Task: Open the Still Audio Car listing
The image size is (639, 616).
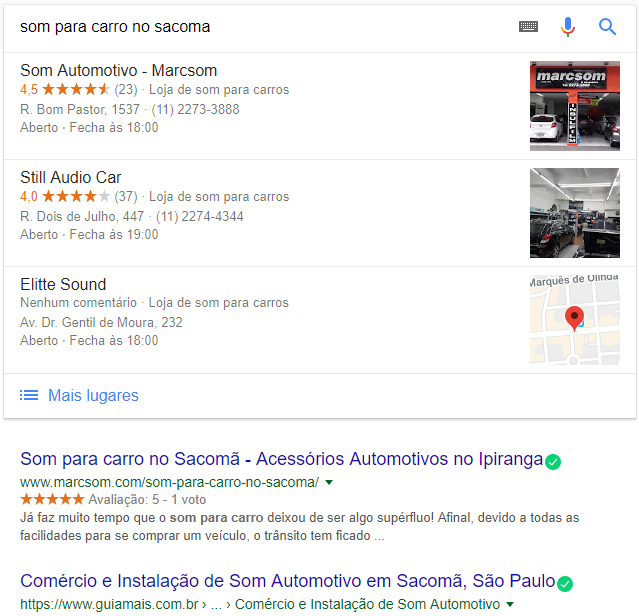Action: click(70, 178)
